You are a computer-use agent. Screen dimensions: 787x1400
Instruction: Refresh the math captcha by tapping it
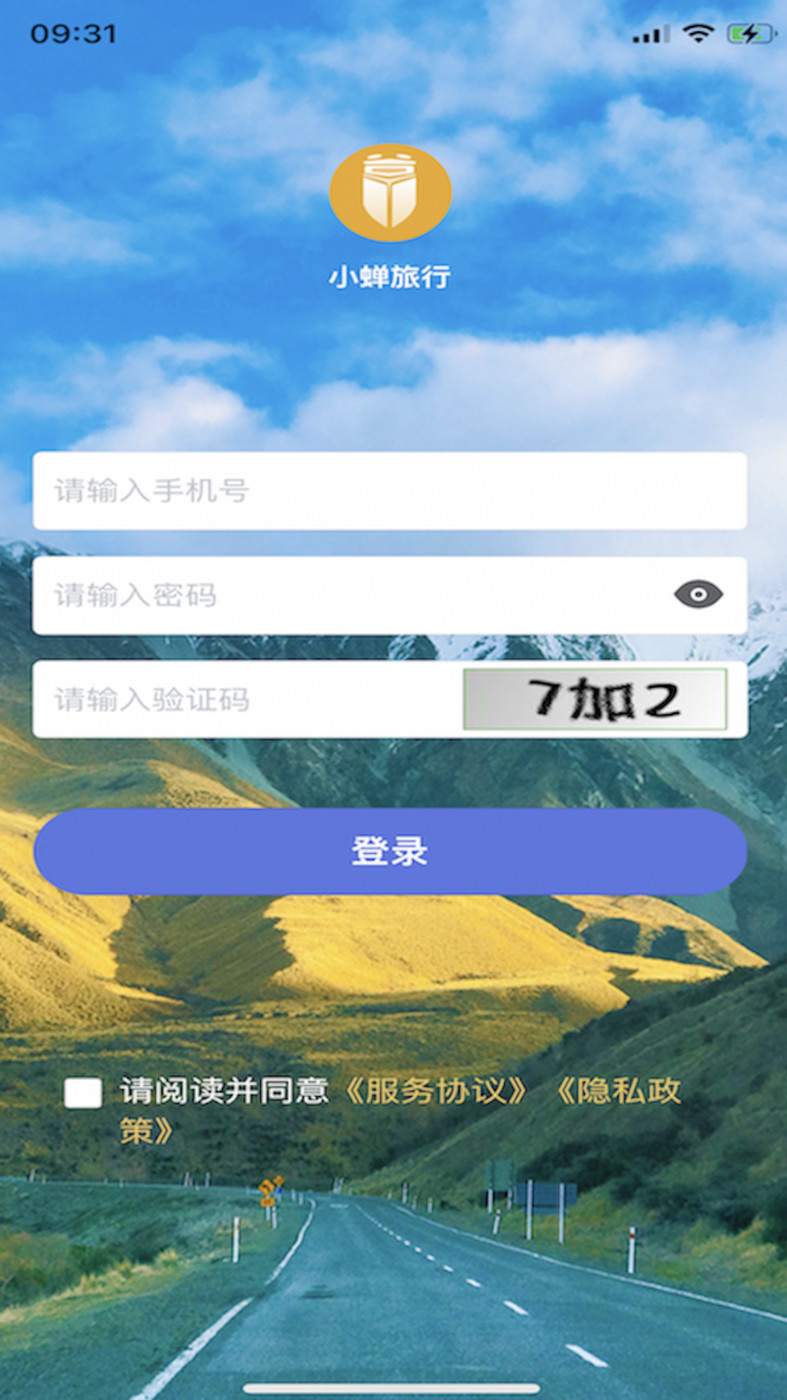click(597, 698)
